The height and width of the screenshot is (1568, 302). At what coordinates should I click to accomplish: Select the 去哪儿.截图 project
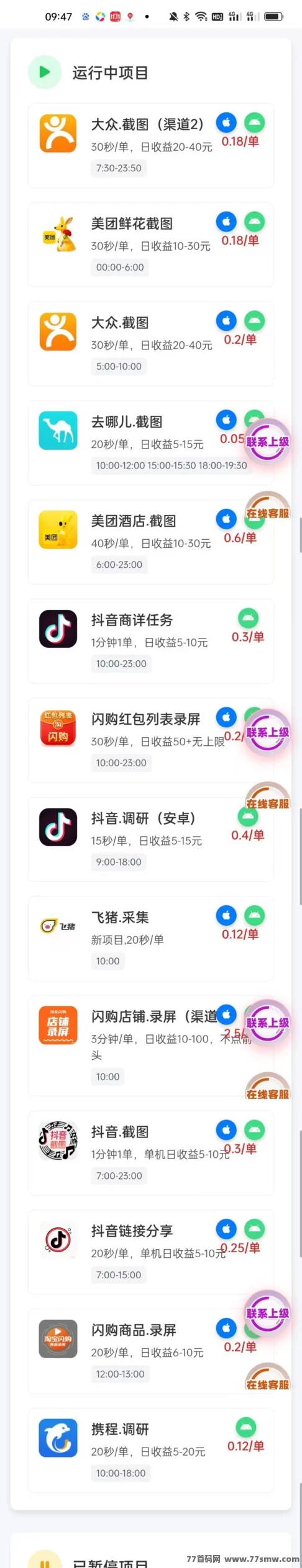click(151, 442)
